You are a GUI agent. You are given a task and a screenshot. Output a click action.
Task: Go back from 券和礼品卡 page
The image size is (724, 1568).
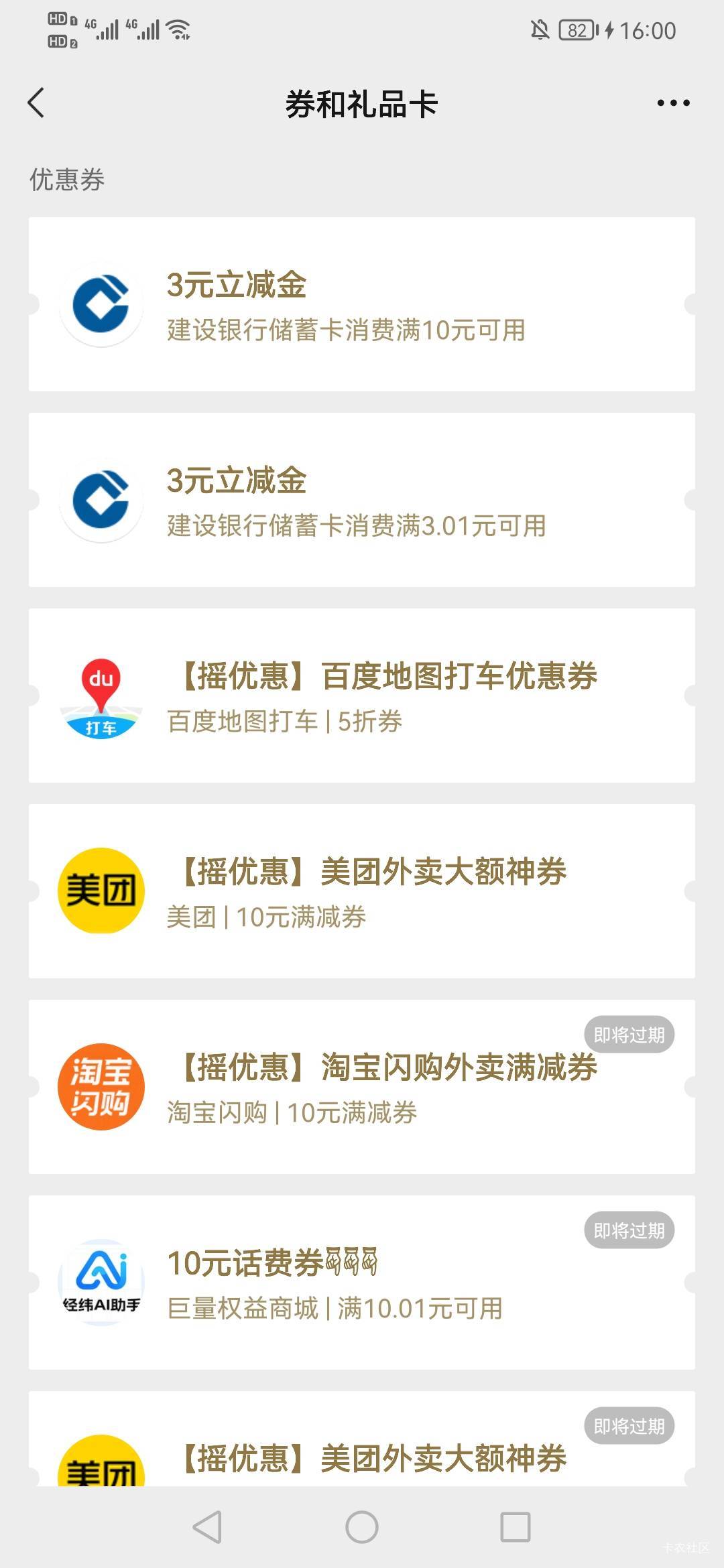coord(37,103)
